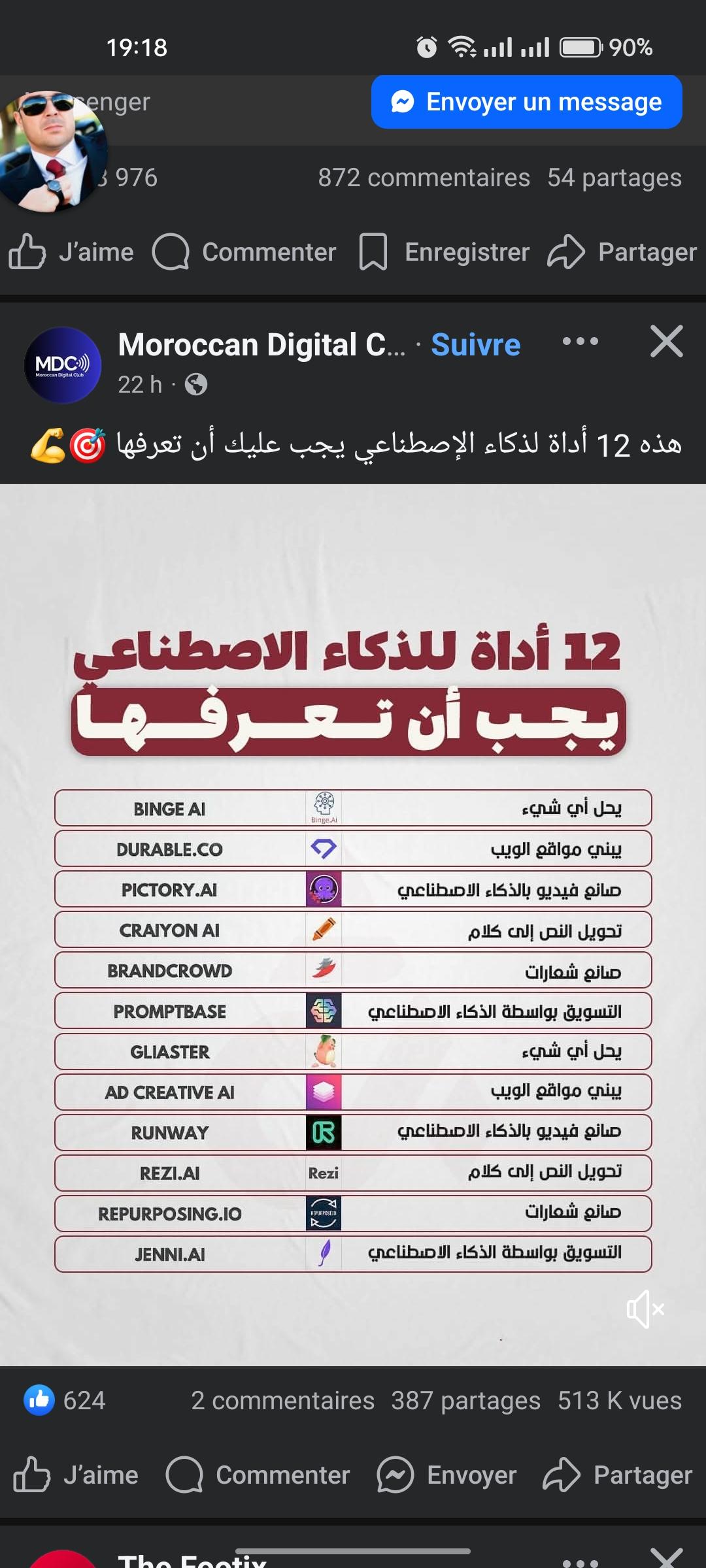Viewport: 706px width, 1568px height.
Task: Send the video post via Envoyer
Action: [447, 1475]
